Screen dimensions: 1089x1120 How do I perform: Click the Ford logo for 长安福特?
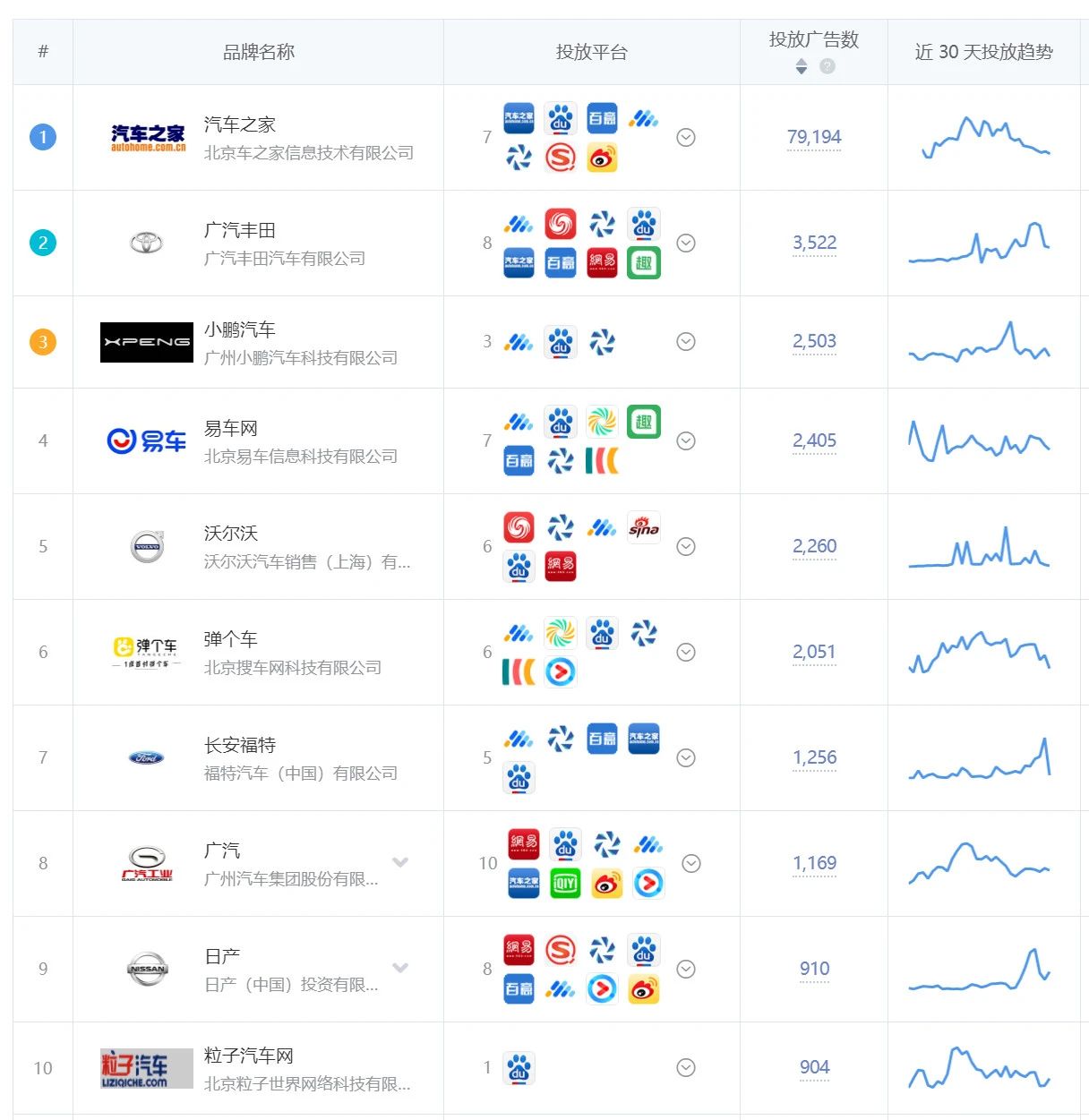146,757
